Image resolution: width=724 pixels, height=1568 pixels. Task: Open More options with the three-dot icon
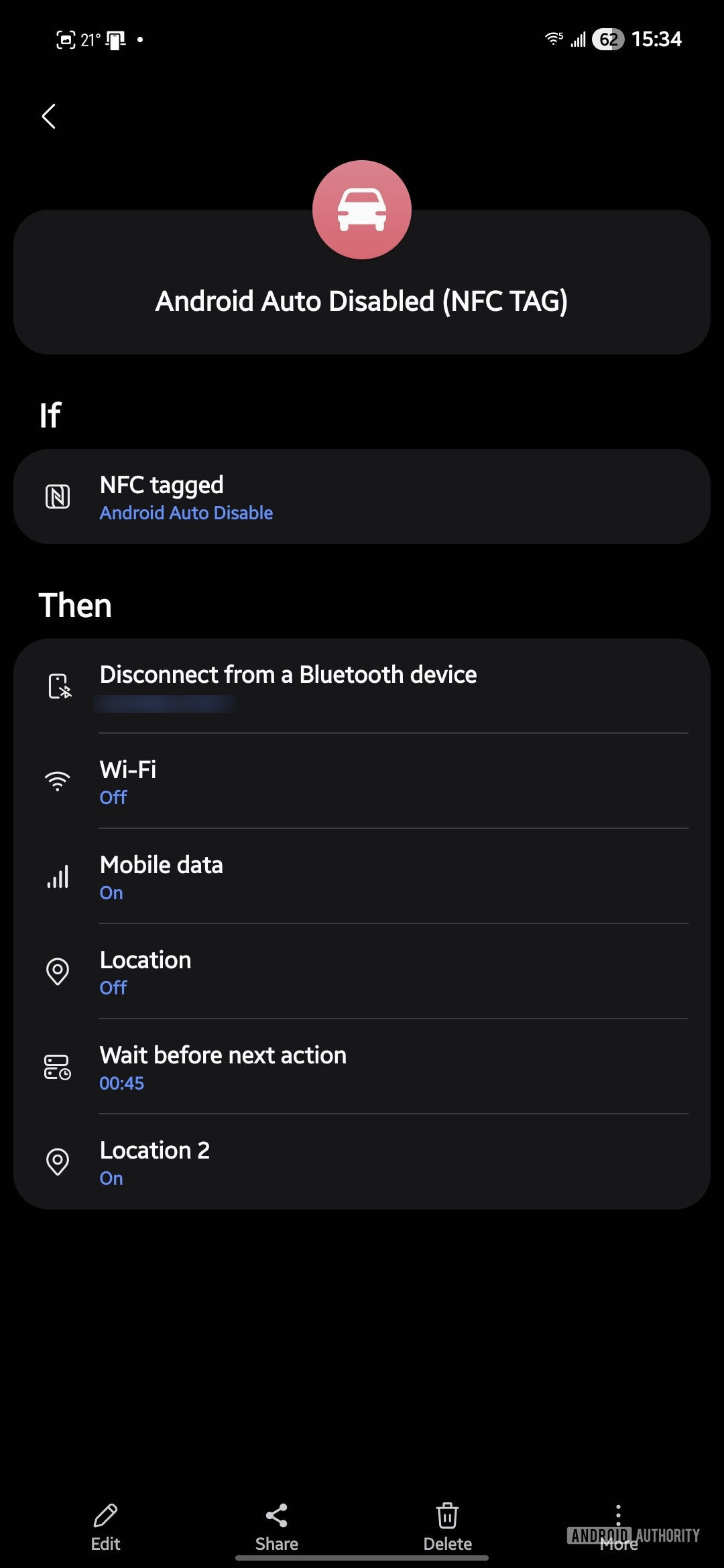(x=617, y=1520)
